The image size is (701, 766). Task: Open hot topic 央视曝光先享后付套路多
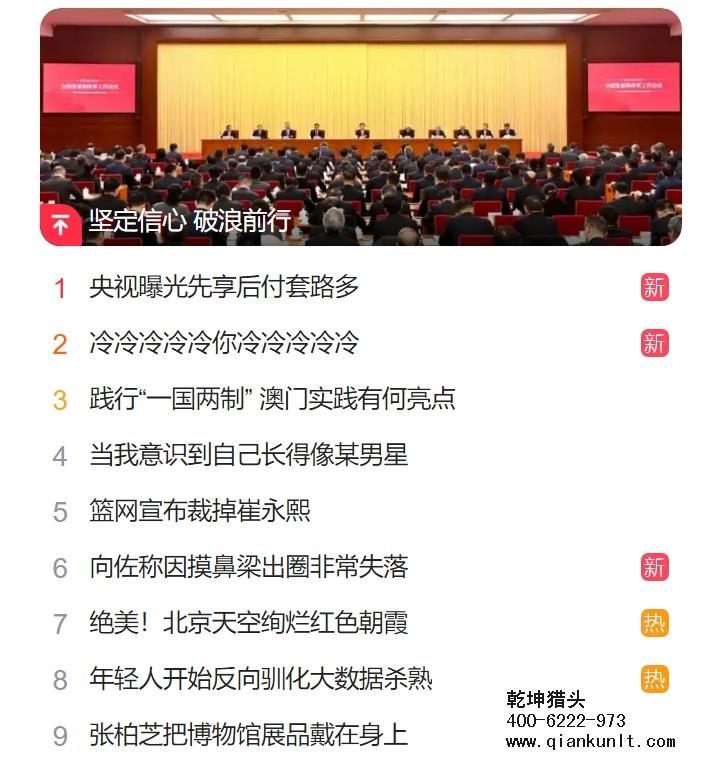point(224,288)
